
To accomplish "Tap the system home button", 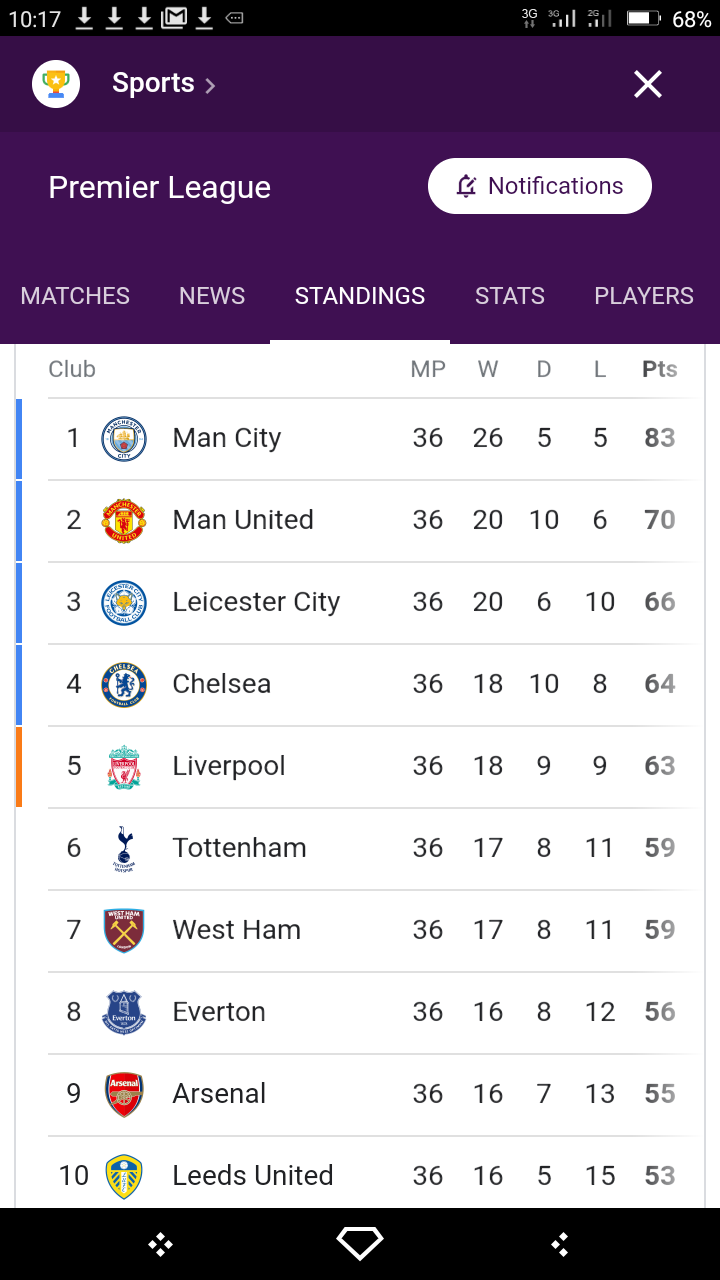I will (x=360, y=1244).
